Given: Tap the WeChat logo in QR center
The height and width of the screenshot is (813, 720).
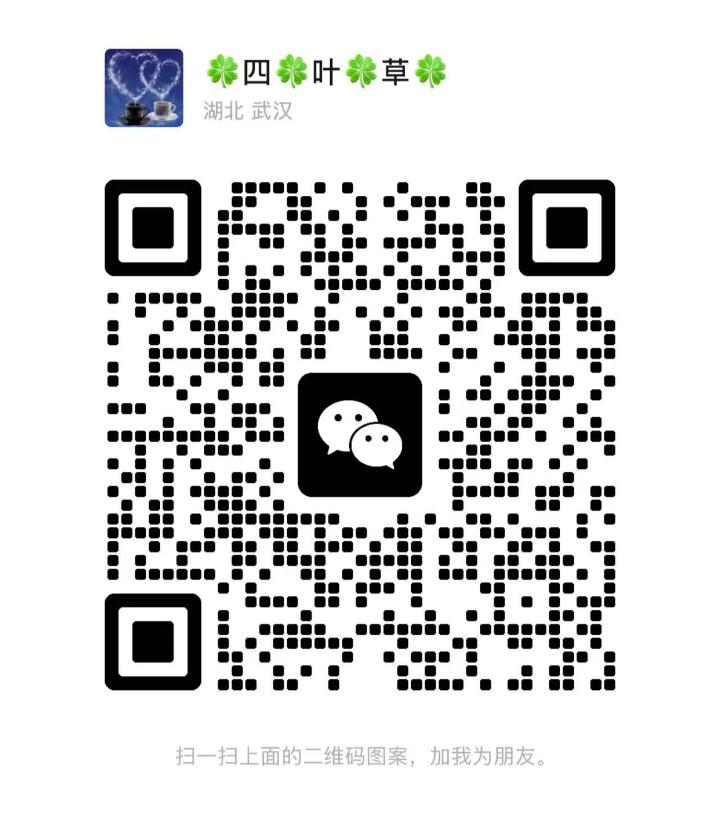Looking at the screenshot, I should pos(360,433).
